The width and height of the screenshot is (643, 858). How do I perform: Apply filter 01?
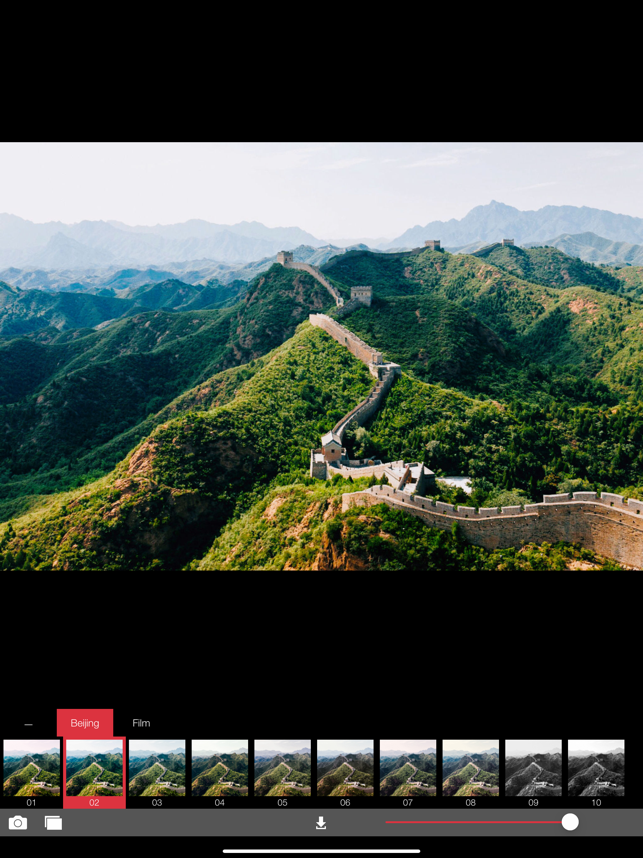coord(32,768)
